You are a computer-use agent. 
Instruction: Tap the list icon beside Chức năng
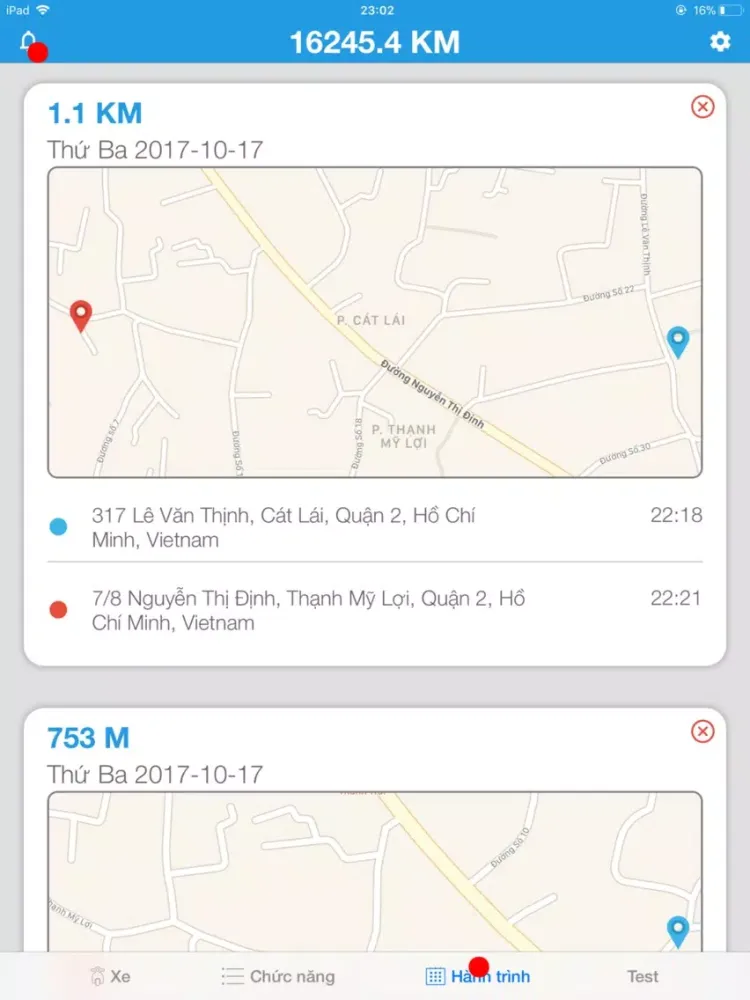click(231, 976)
